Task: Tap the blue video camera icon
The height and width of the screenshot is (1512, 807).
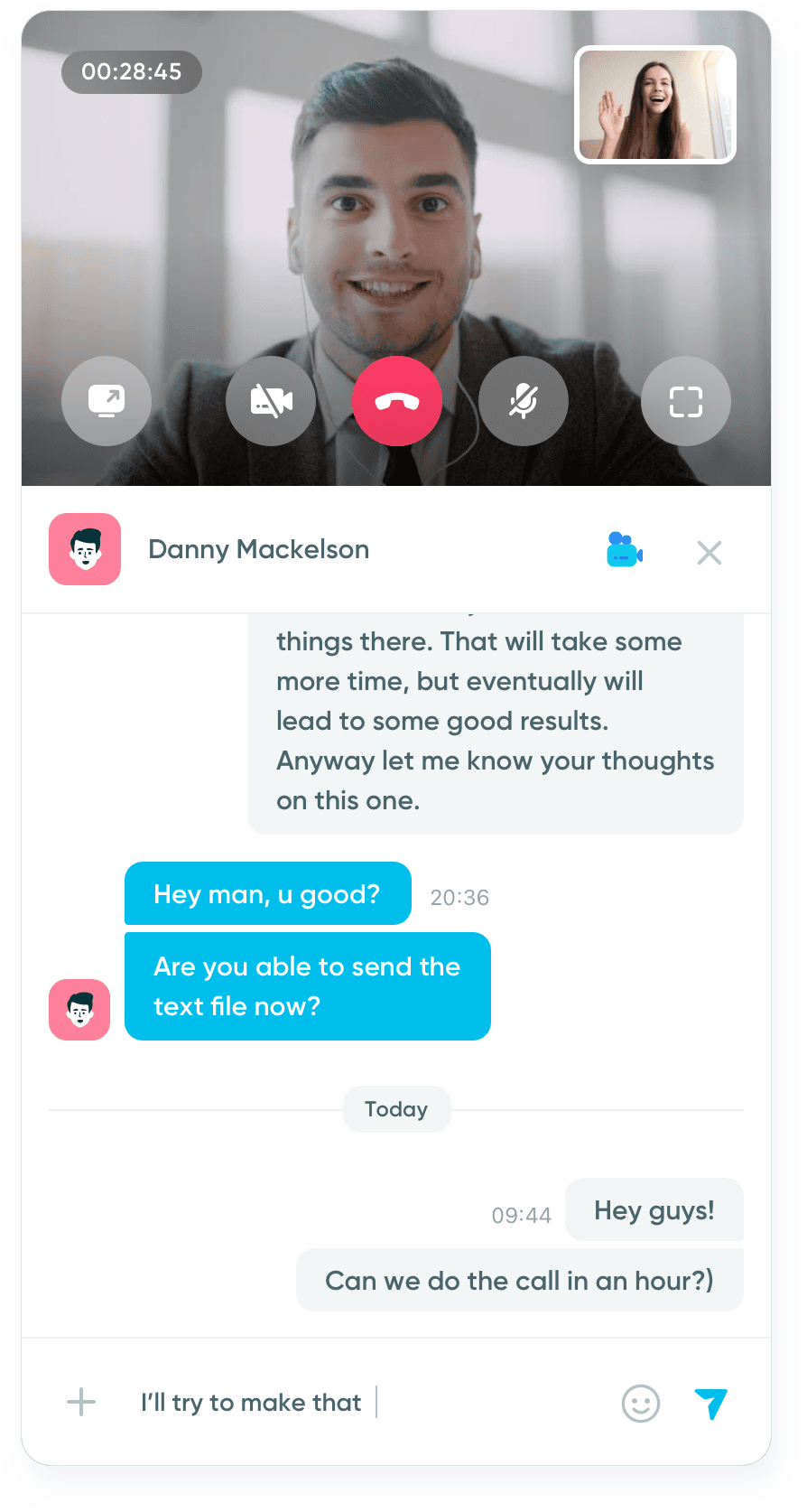Action: click(x=624, y=550)
